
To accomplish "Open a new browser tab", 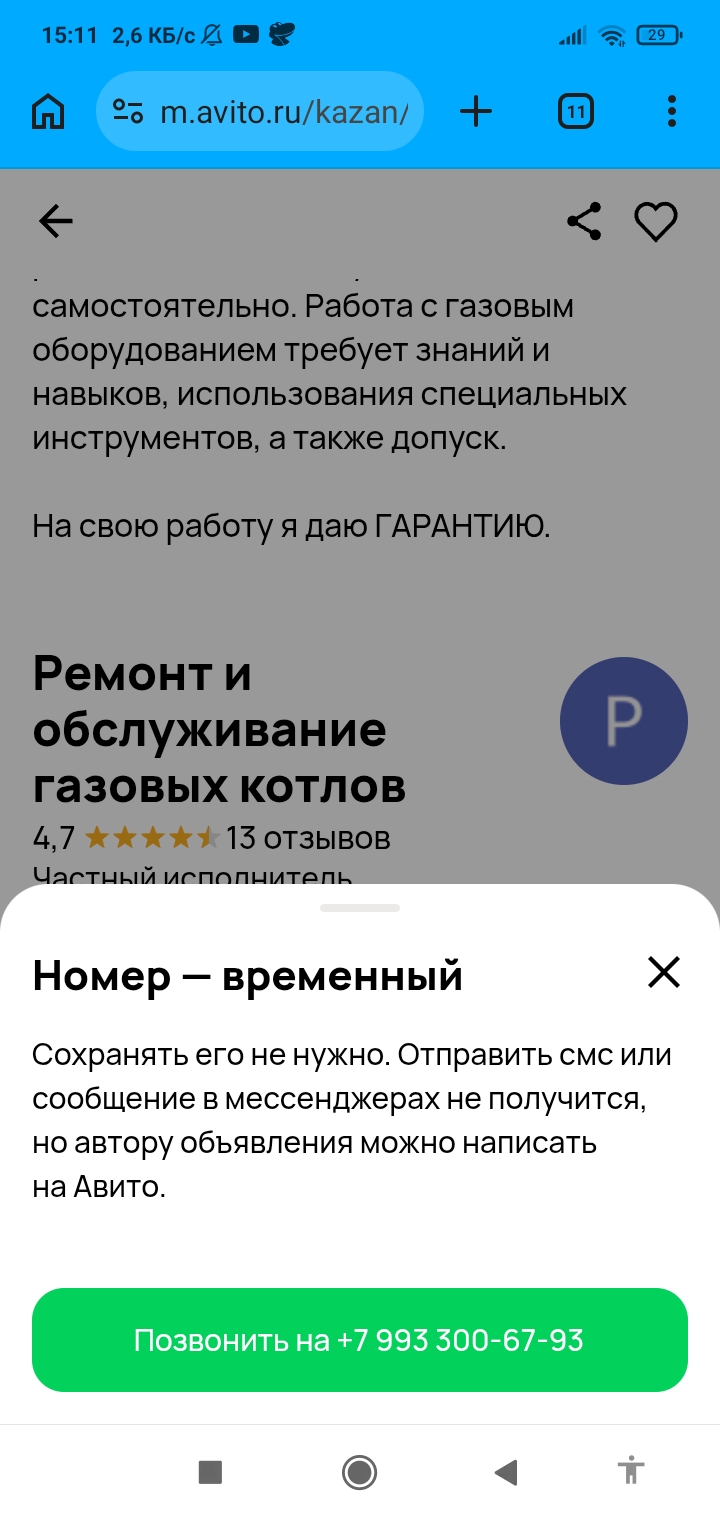I will tap(476, 112).
